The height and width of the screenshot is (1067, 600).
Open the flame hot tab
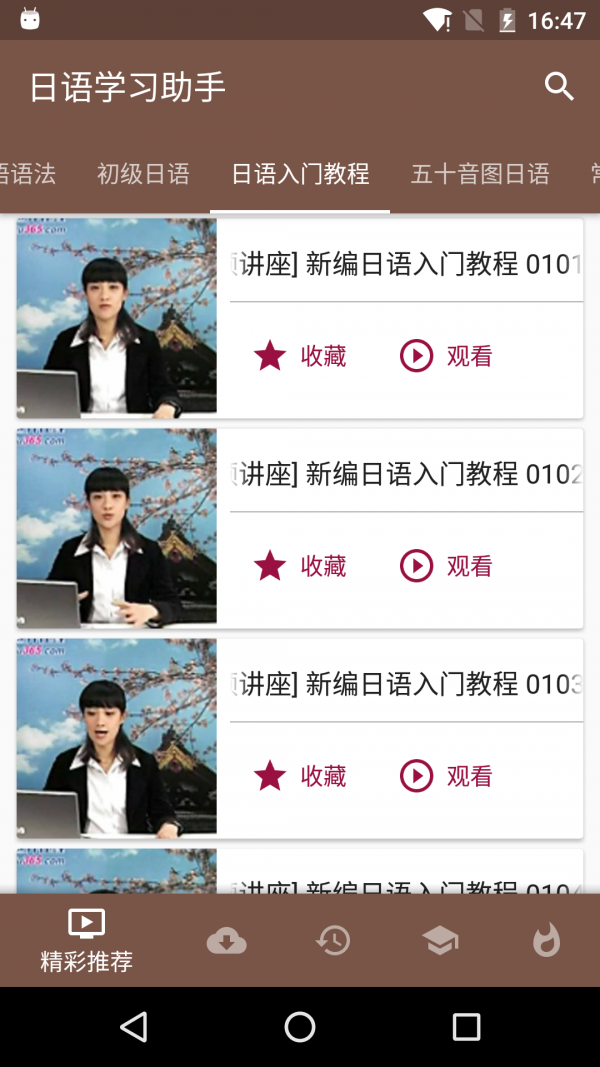click(546, 940)
